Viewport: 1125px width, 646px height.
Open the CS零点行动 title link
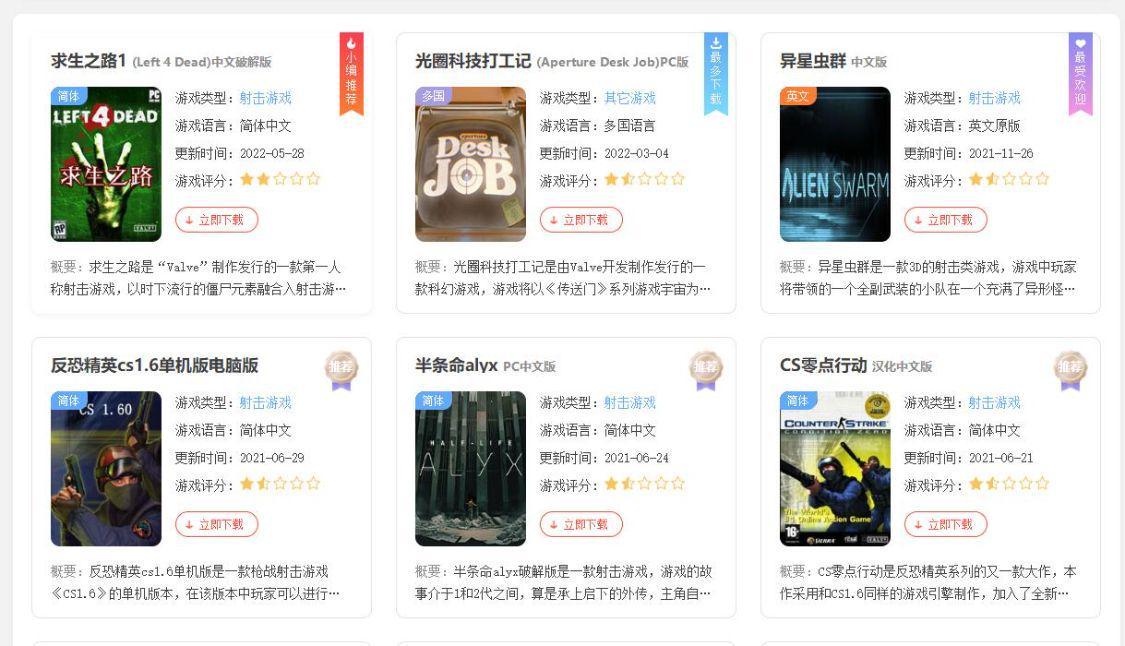pyautogui.click(x=823, y=365)
